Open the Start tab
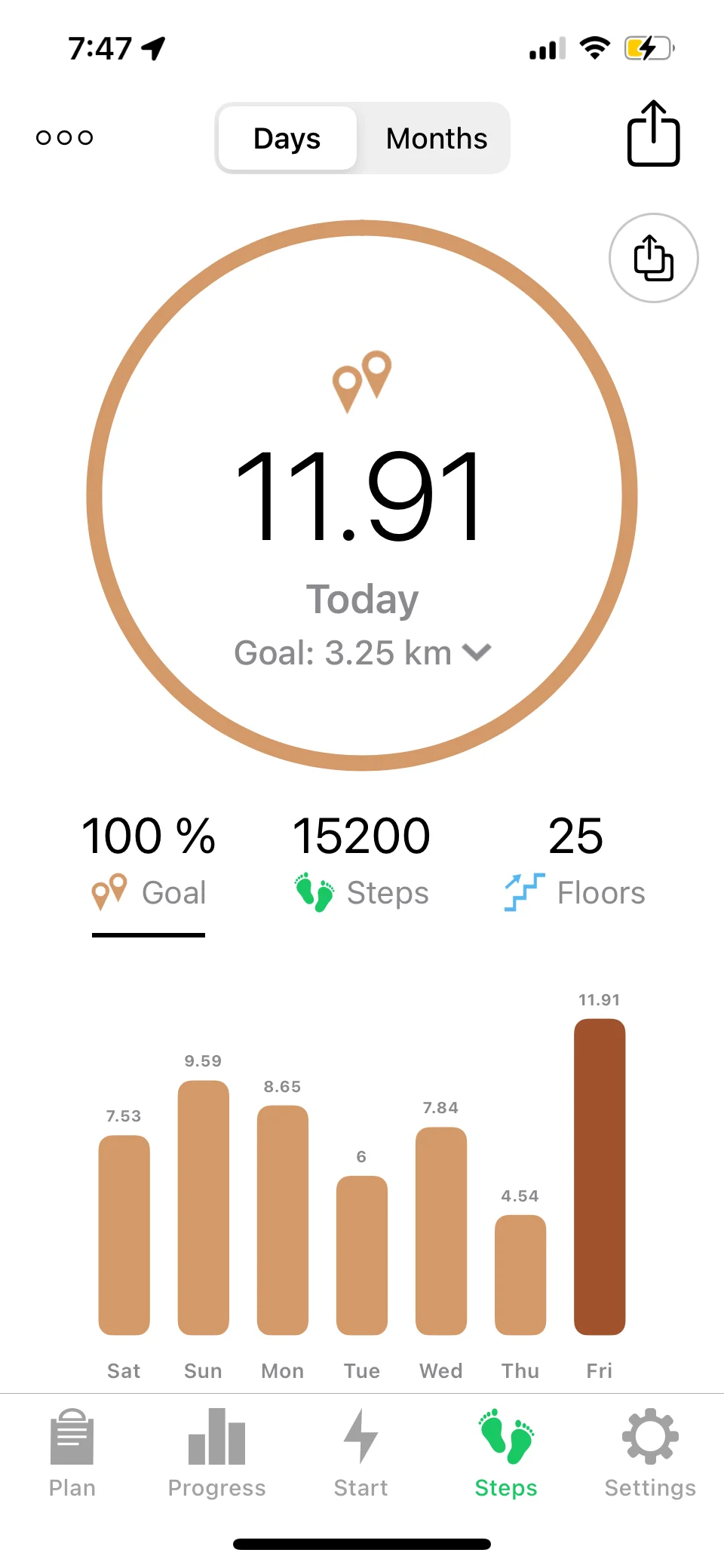Screen dimensions: 724x1568 pyautogui.click(x=360, y=1453)
